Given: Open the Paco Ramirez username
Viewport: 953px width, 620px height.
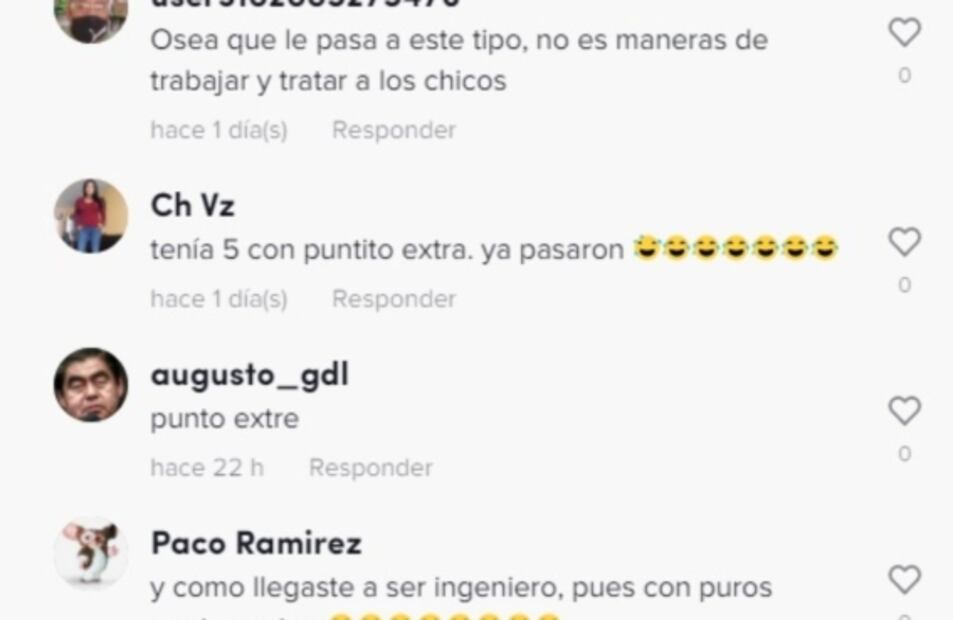Looking at the screenshot, I should 255,544.
